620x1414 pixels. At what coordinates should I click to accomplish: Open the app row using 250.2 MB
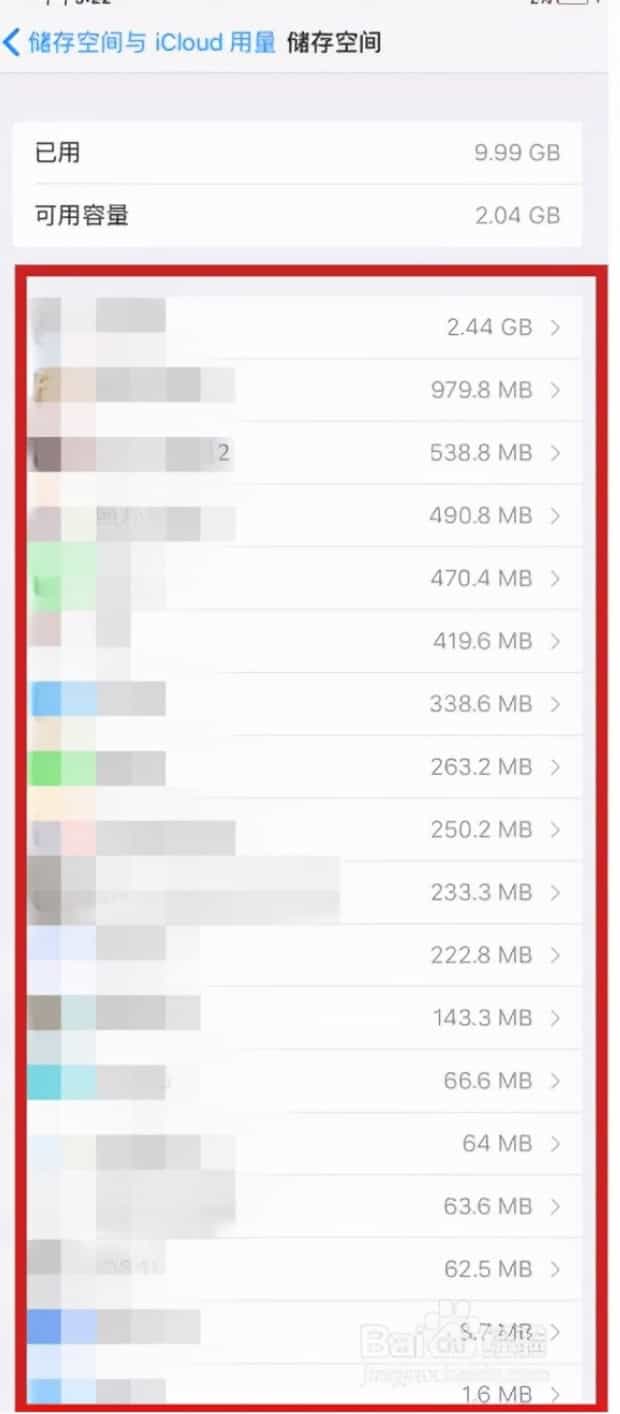(x=305, y=829)
